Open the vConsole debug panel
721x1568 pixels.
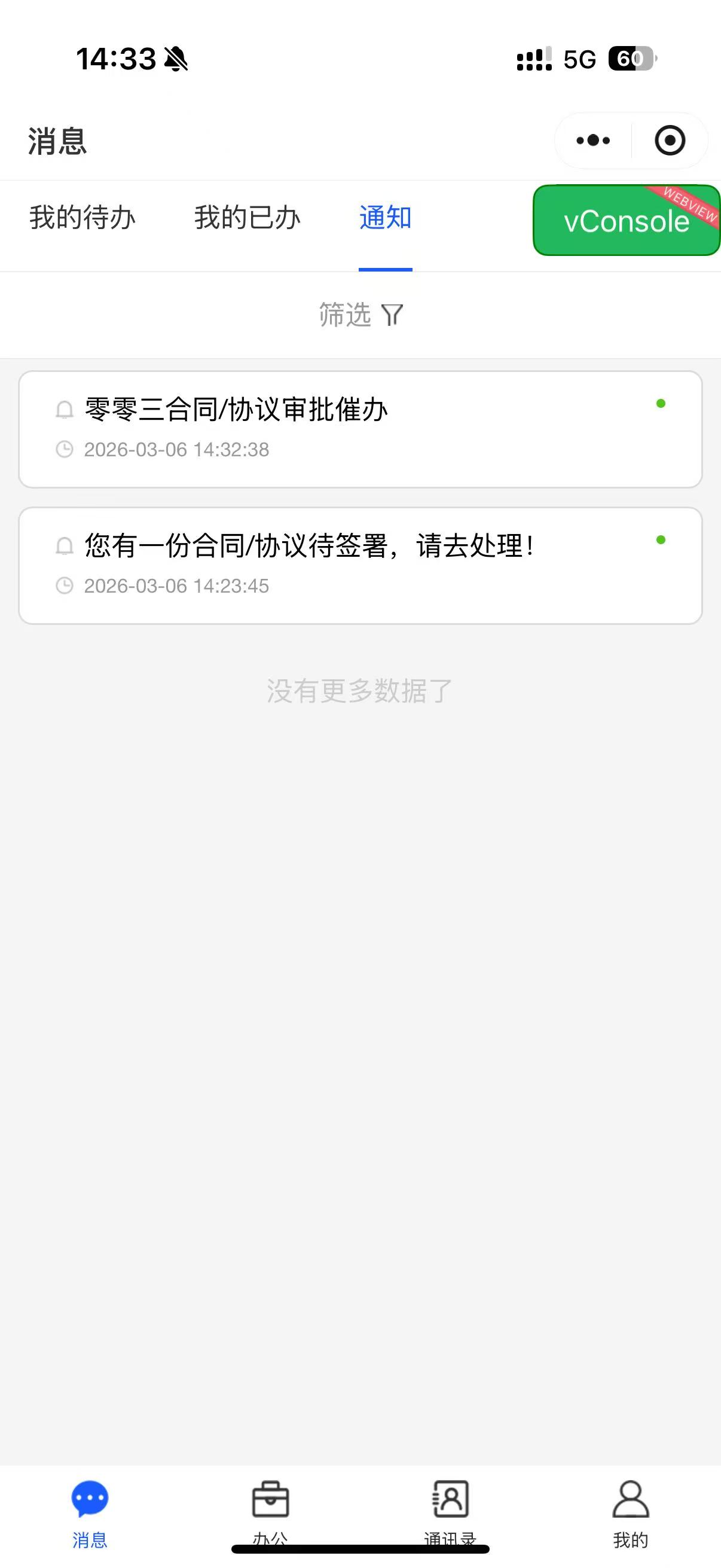[x=625, y=220]
